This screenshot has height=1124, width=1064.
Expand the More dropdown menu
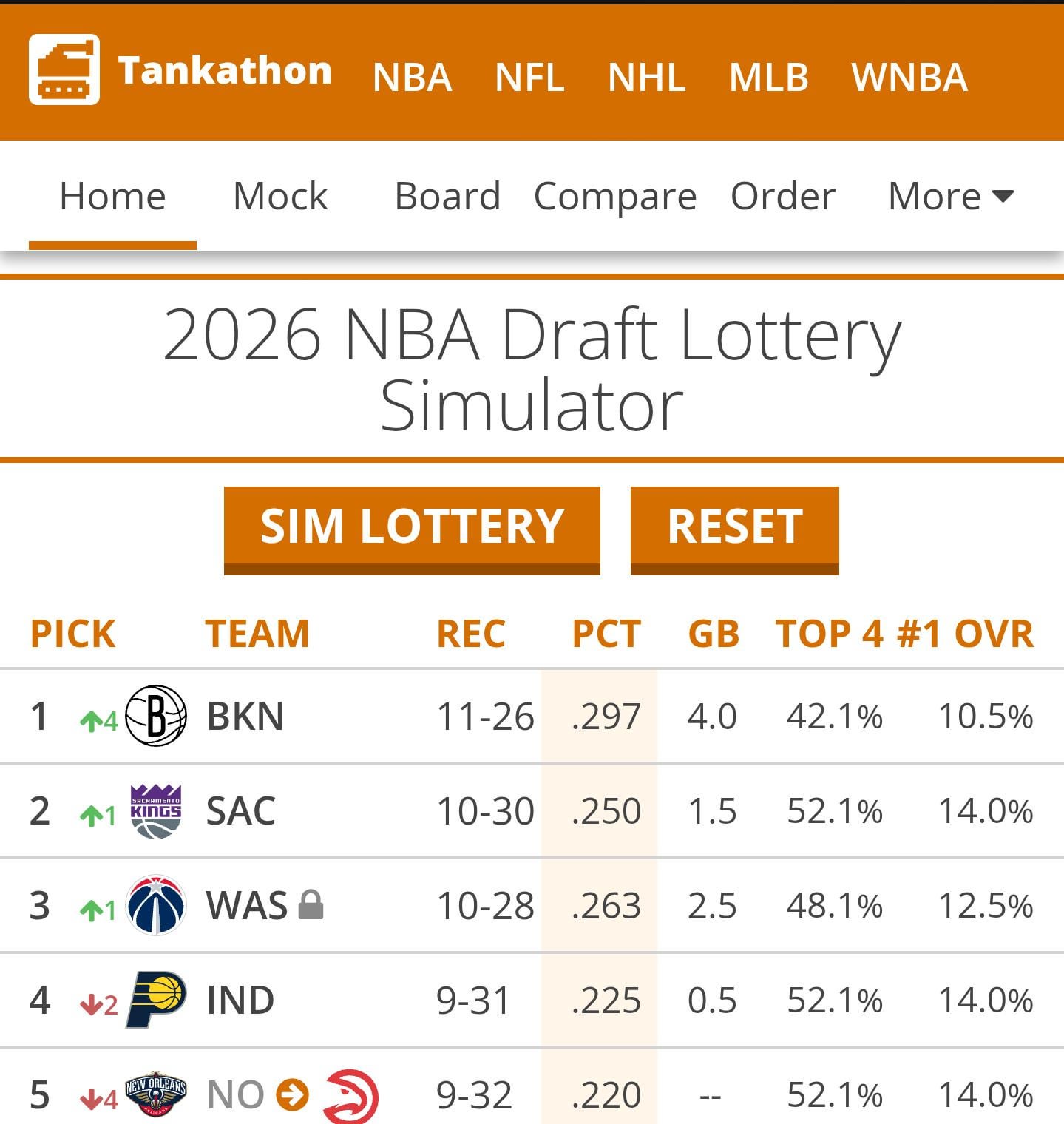[x=950, y=197]
